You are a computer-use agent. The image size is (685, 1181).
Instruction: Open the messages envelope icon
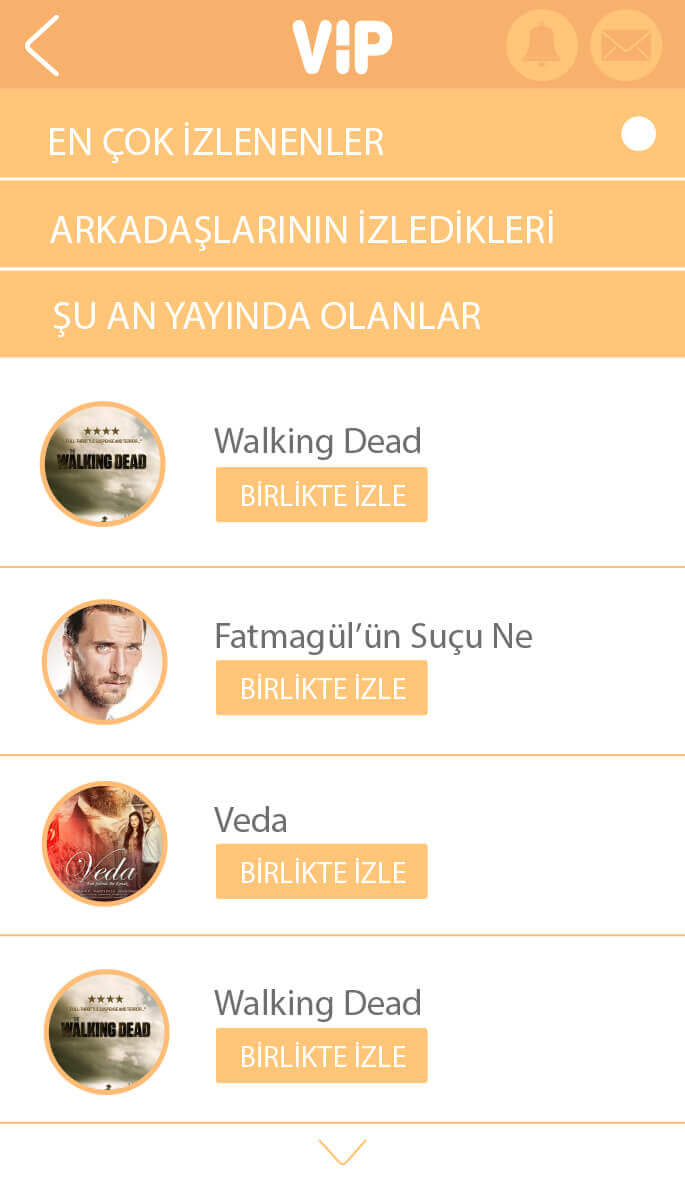click(626, 45)
